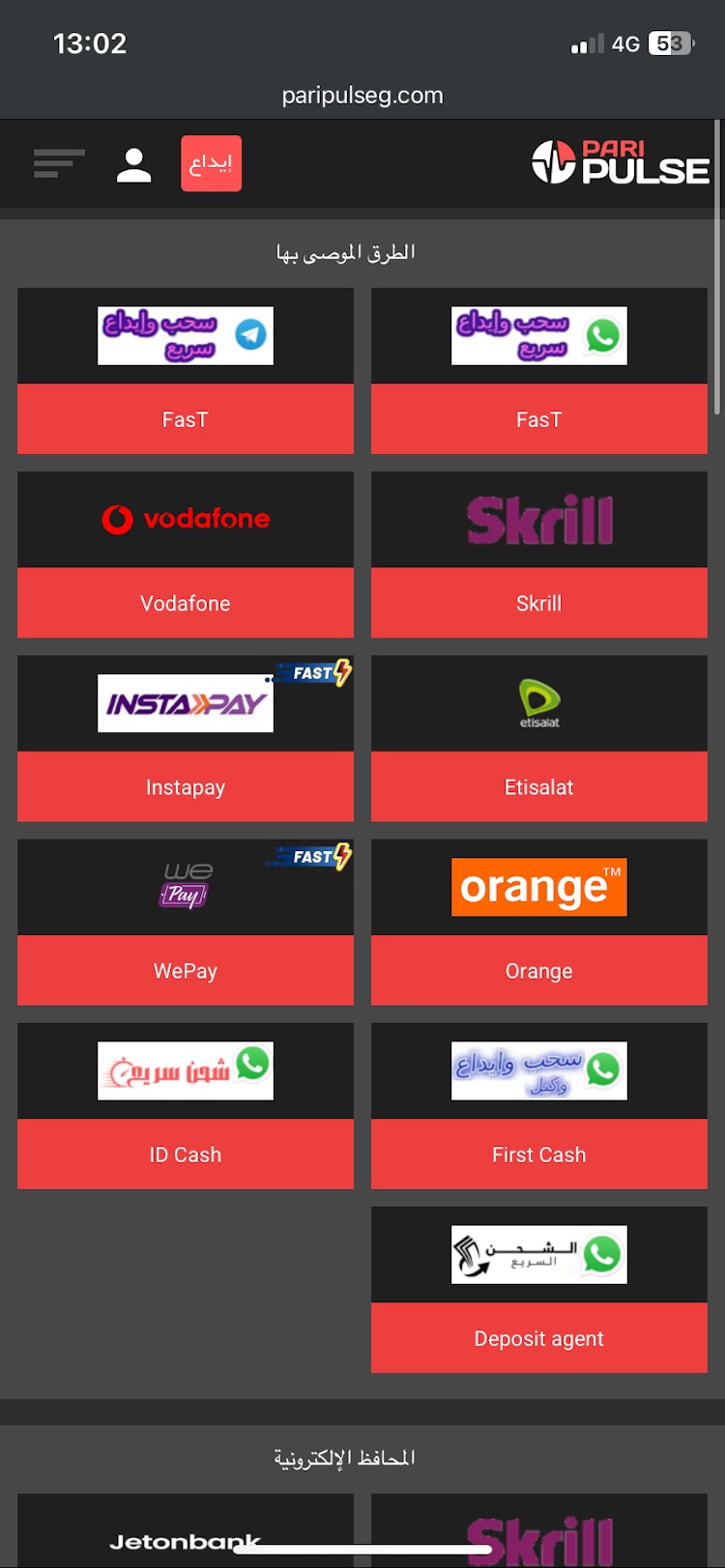725x1568 pixels.
Task: Choose Orange payment method
Action: coord(539,922)
